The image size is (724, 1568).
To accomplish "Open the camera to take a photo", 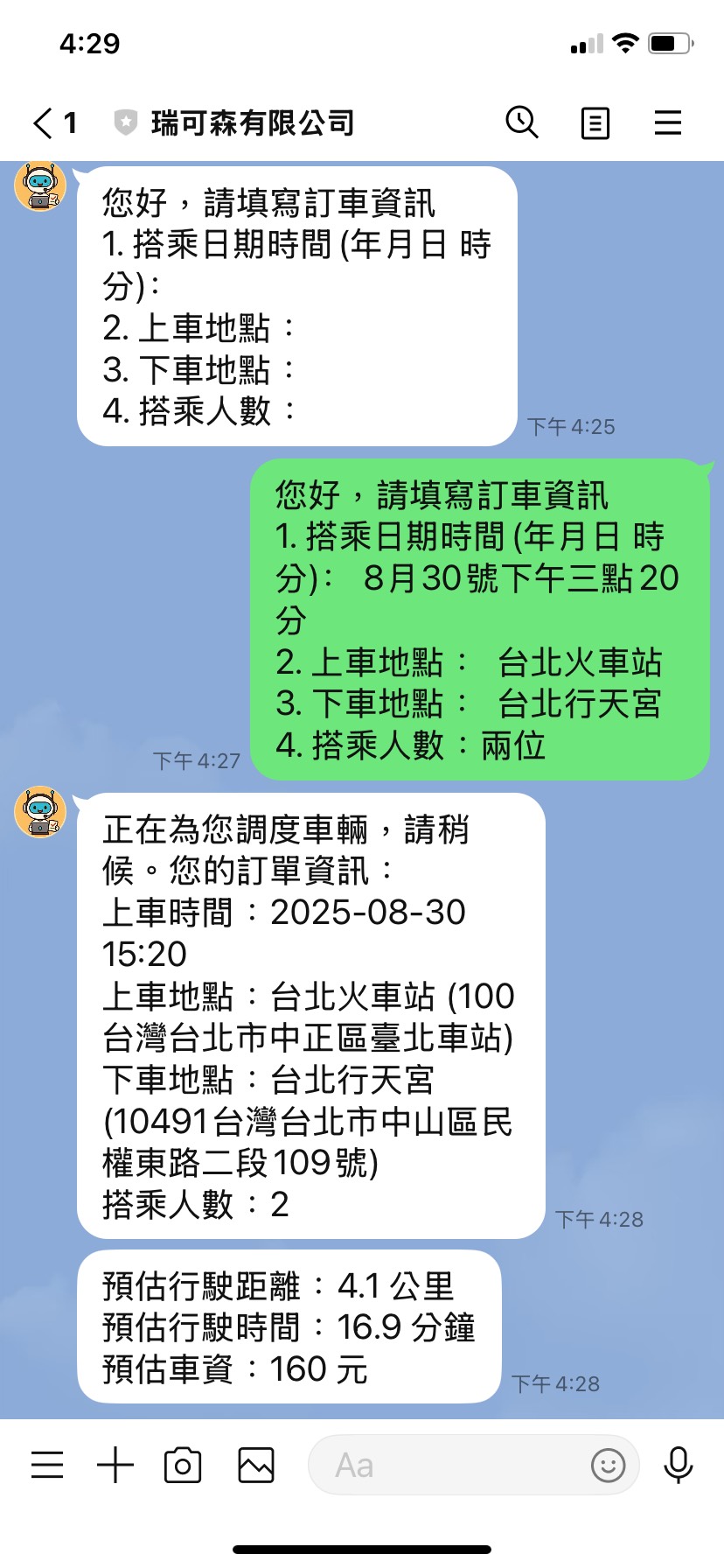I will pos(183,1465).
